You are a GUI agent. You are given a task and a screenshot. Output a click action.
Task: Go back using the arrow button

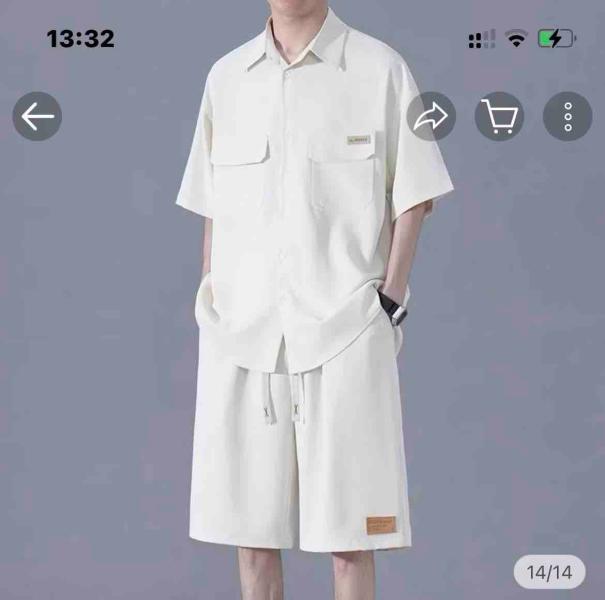pos(37,116)
